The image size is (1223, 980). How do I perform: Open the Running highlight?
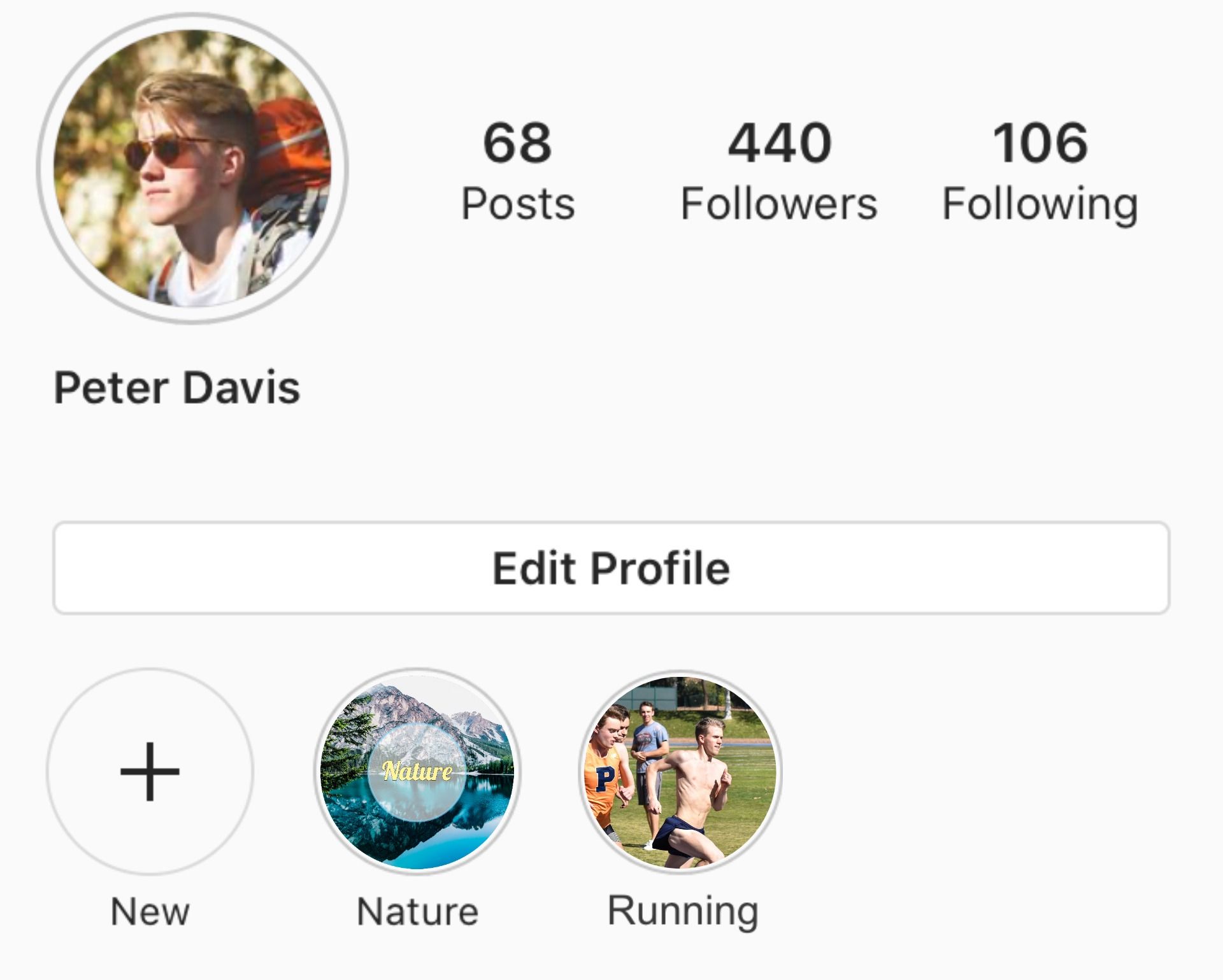(682, 771)
